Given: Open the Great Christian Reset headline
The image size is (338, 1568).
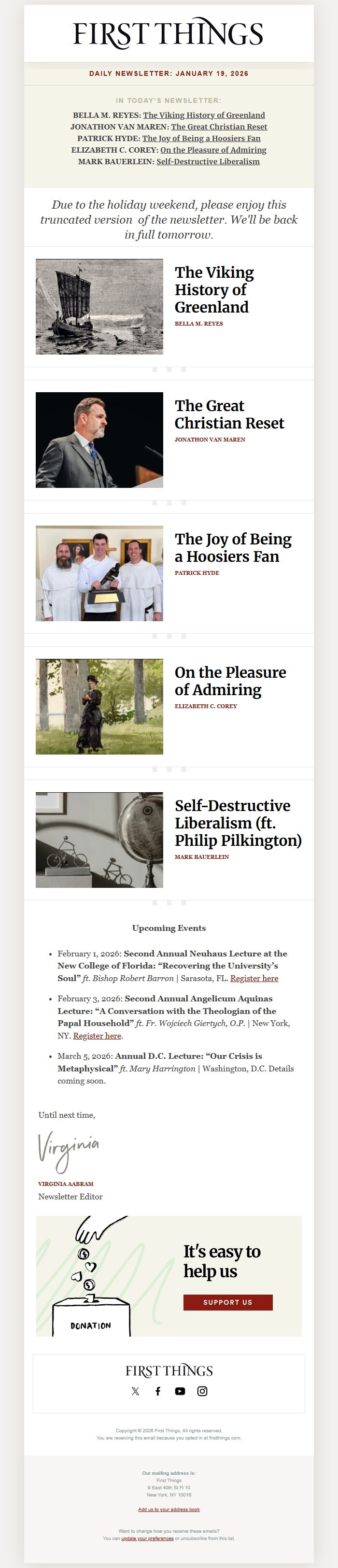Looking at the screenshot, I should (x=228, y=414).
